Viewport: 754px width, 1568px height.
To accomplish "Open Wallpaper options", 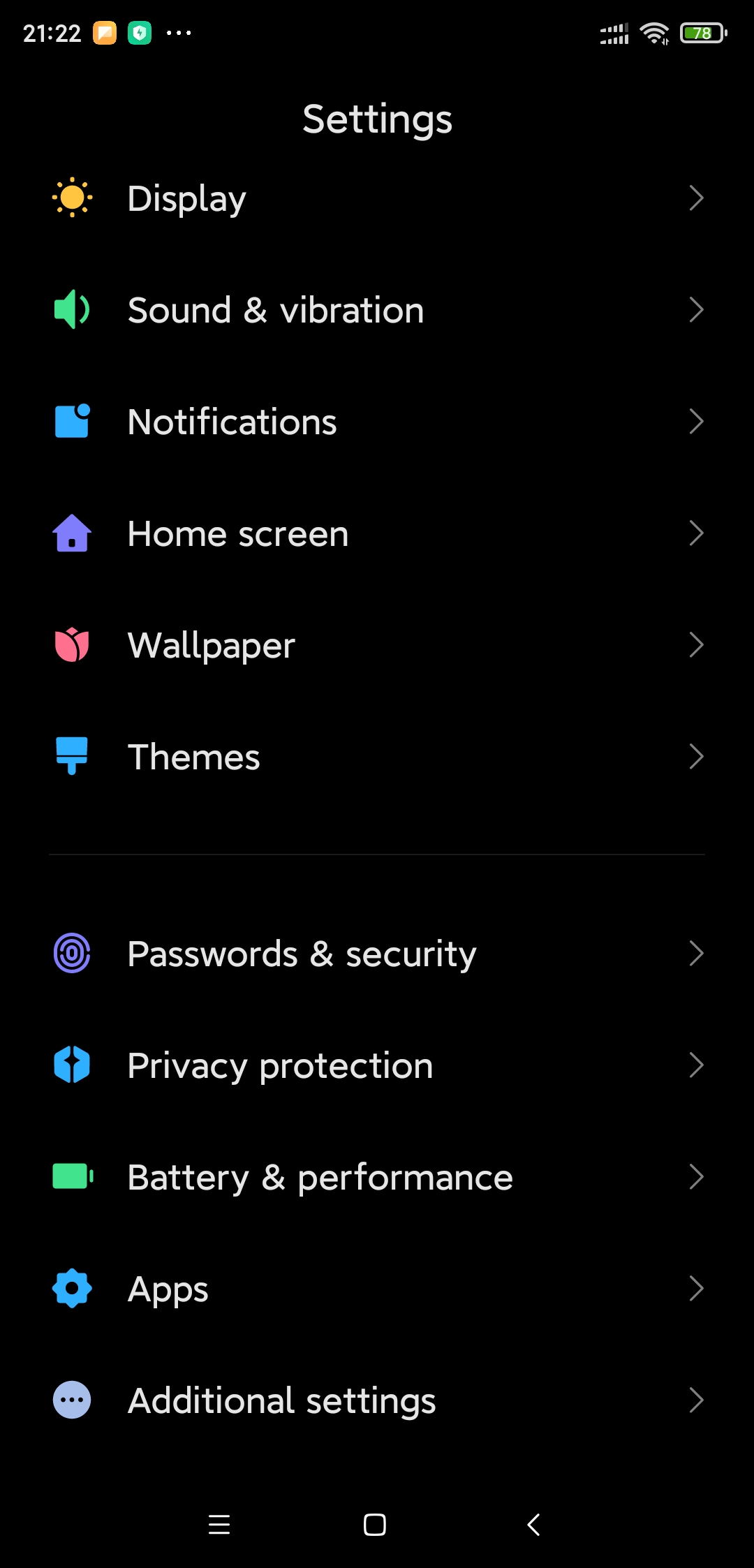I will tap(377, 645).
